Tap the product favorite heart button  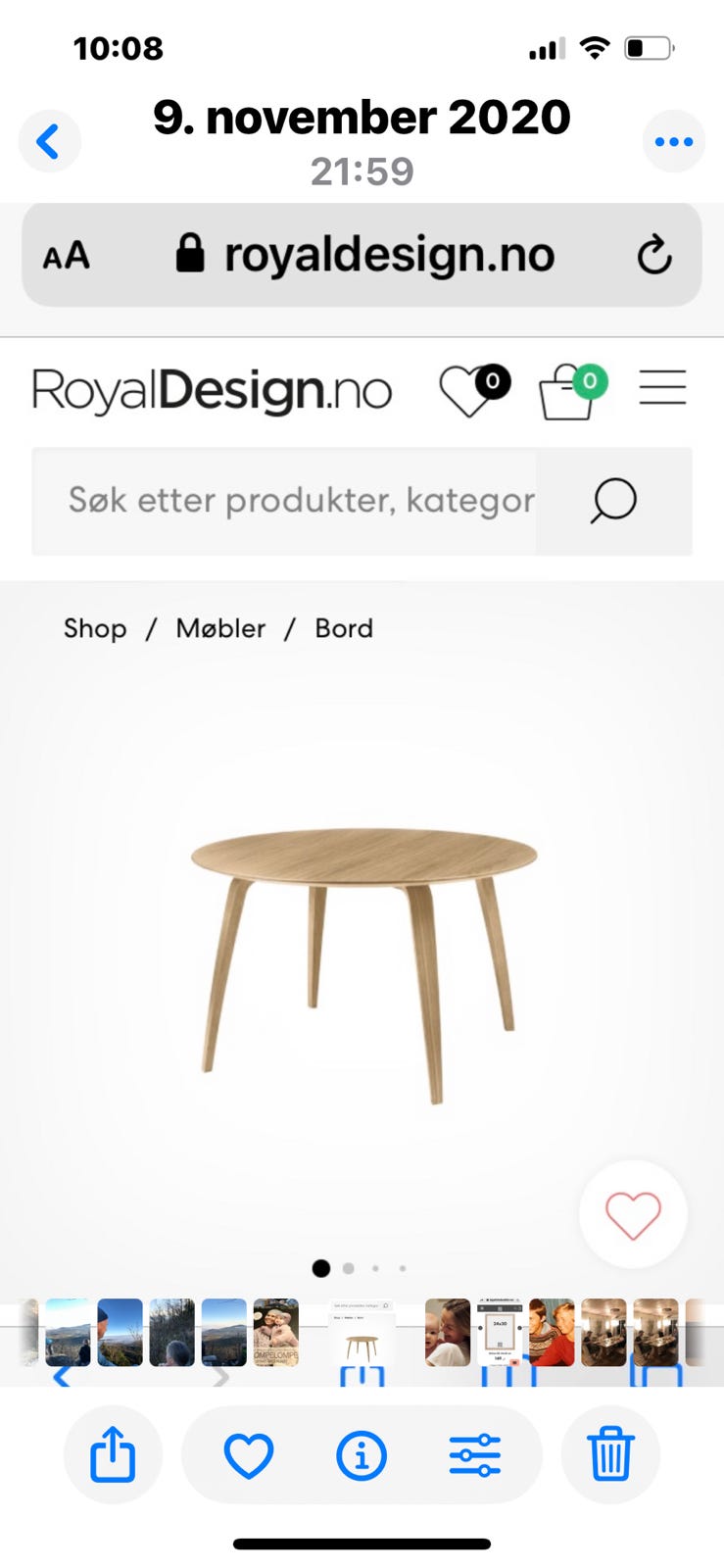pos(632,1213)
